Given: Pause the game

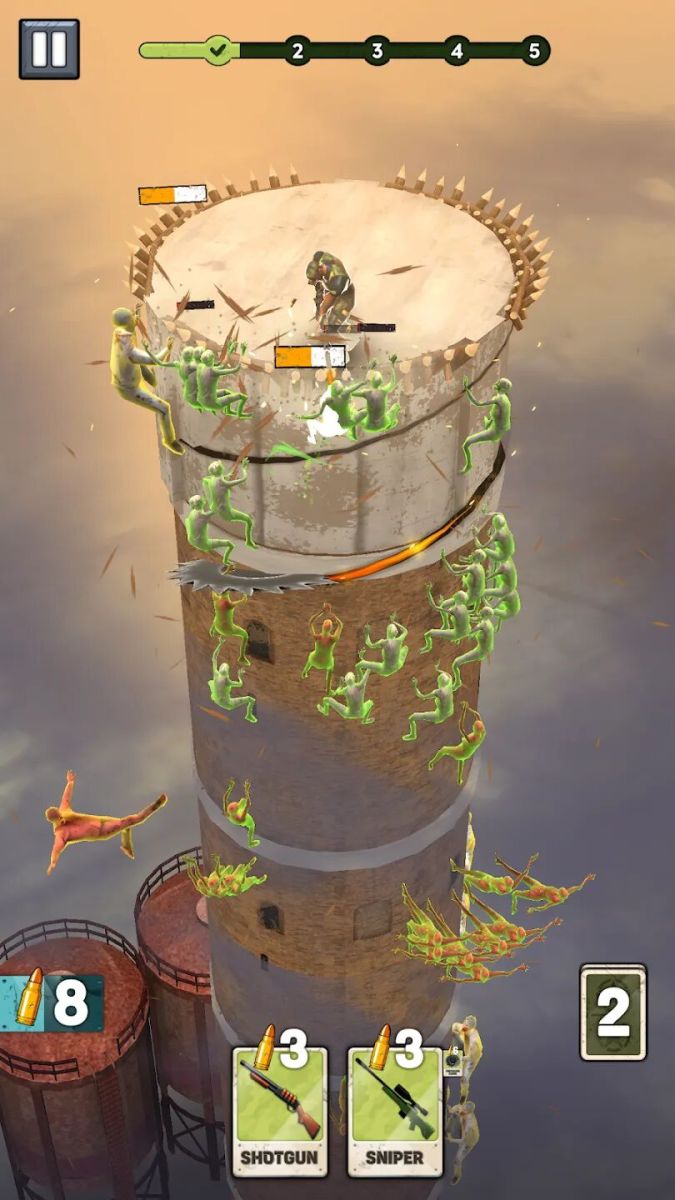Looking at the screenshot, I should point(48,48).
